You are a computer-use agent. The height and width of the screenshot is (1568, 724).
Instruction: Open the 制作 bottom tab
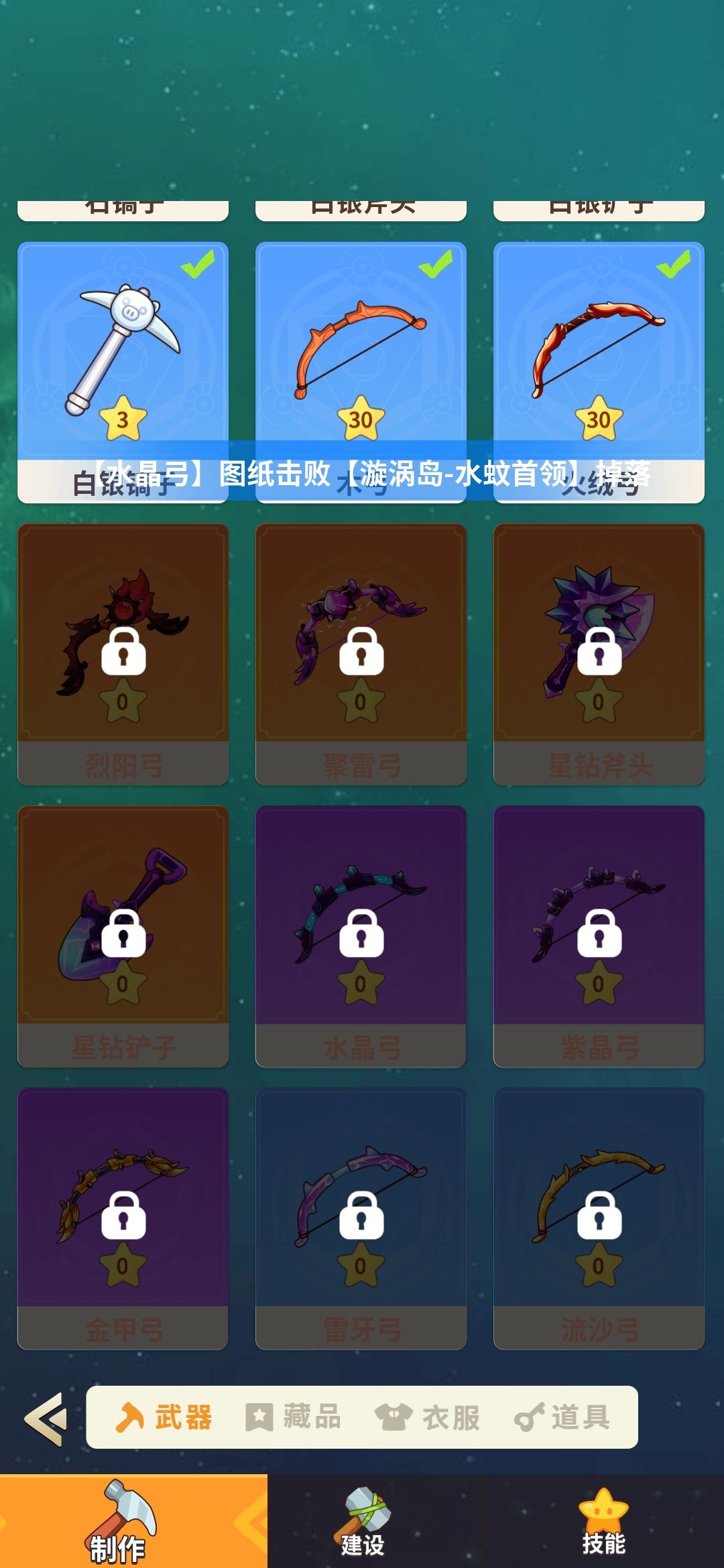click(x=133, y=1521)
